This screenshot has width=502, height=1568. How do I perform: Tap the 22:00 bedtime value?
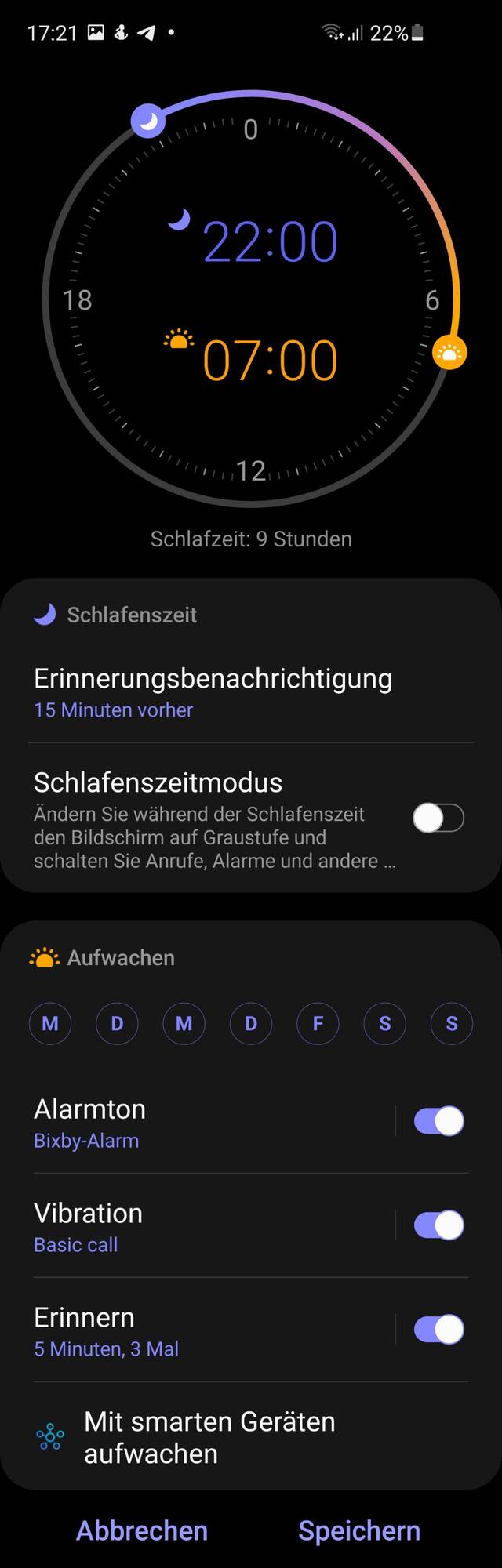pos(270,241)
